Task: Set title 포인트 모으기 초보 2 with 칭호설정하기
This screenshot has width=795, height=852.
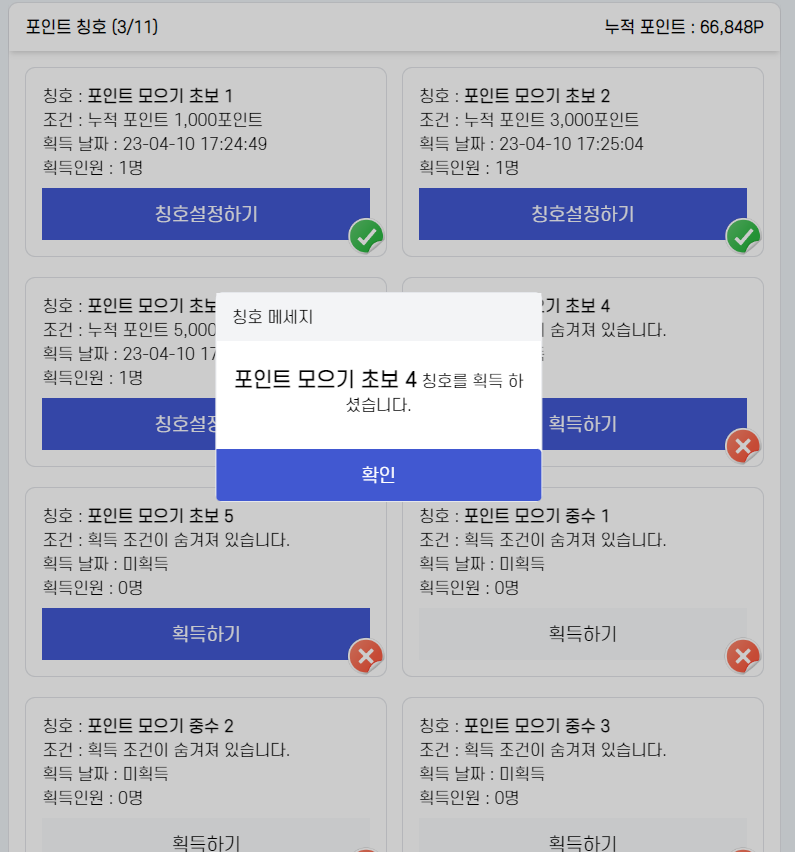Action: 582,213
